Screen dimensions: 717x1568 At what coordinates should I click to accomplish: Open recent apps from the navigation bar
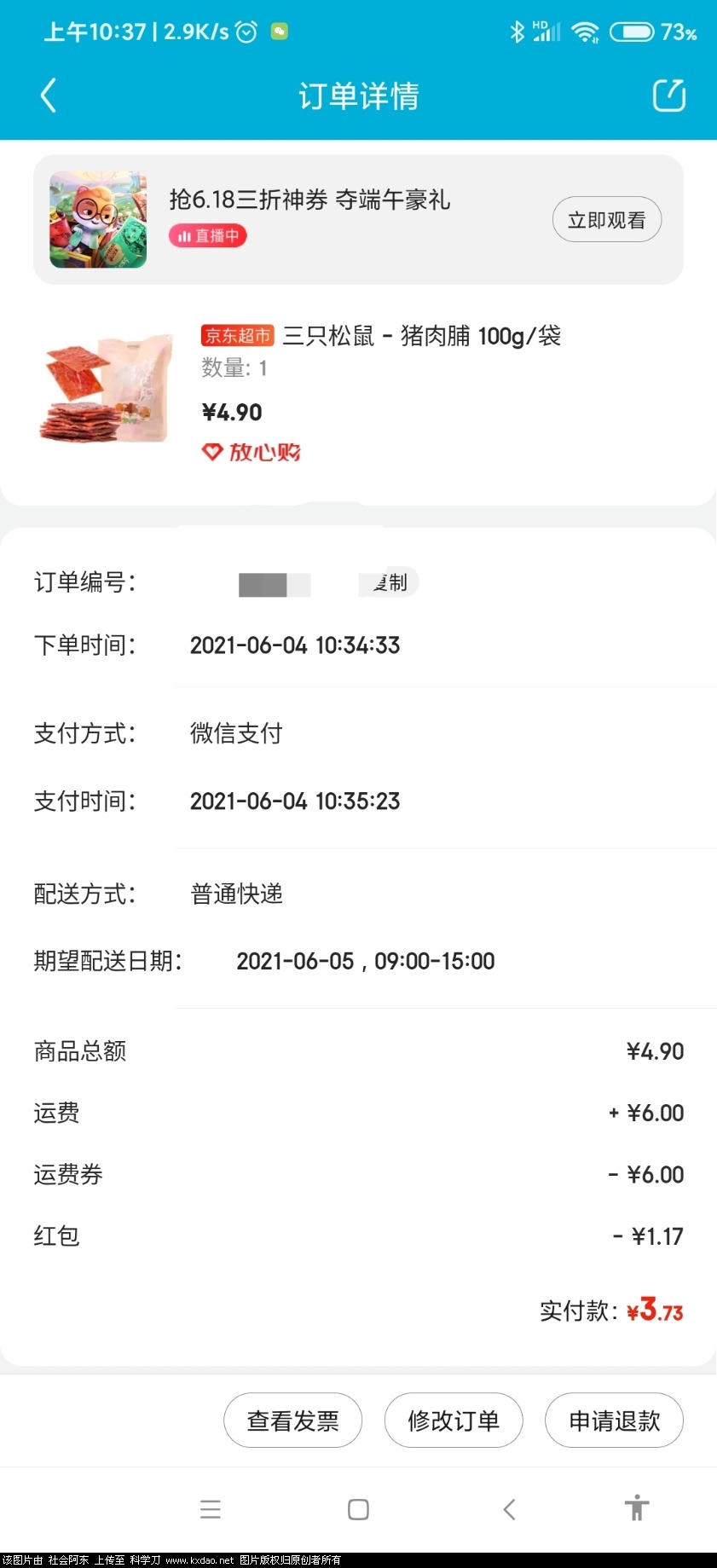click(x=210, y=1509)
